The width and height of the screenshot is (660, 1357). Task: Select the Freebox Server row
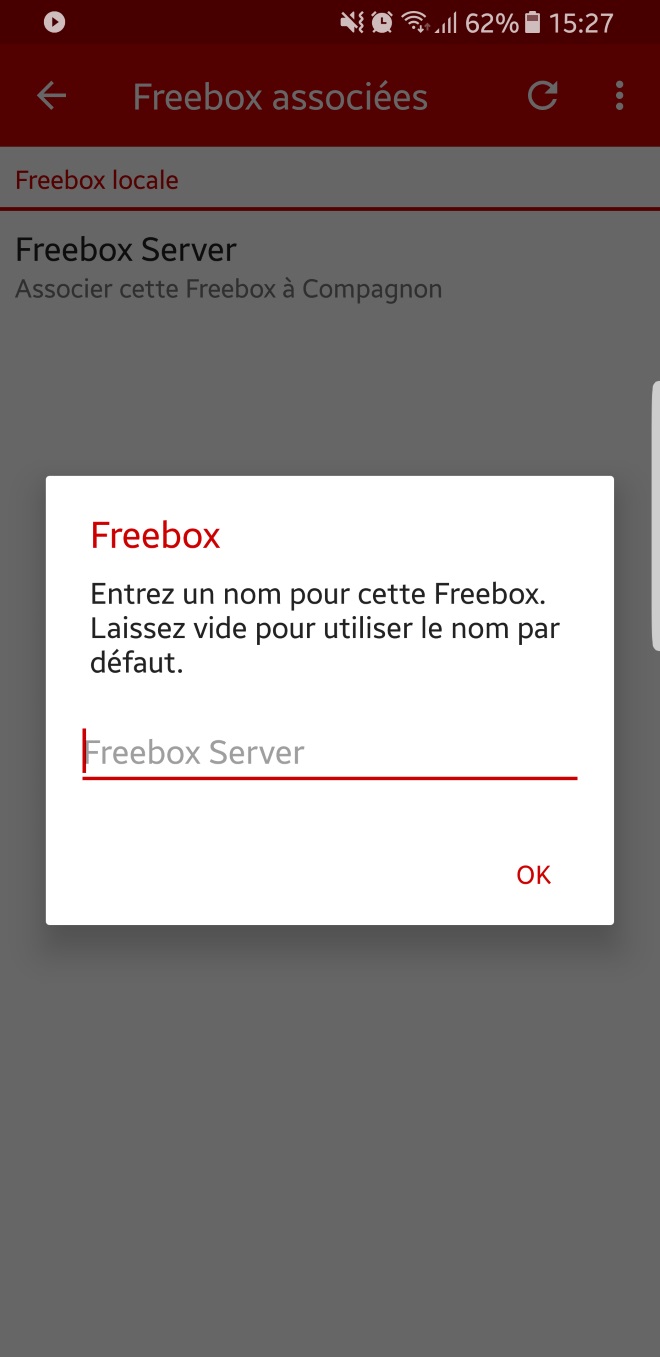tap(228, 267)
